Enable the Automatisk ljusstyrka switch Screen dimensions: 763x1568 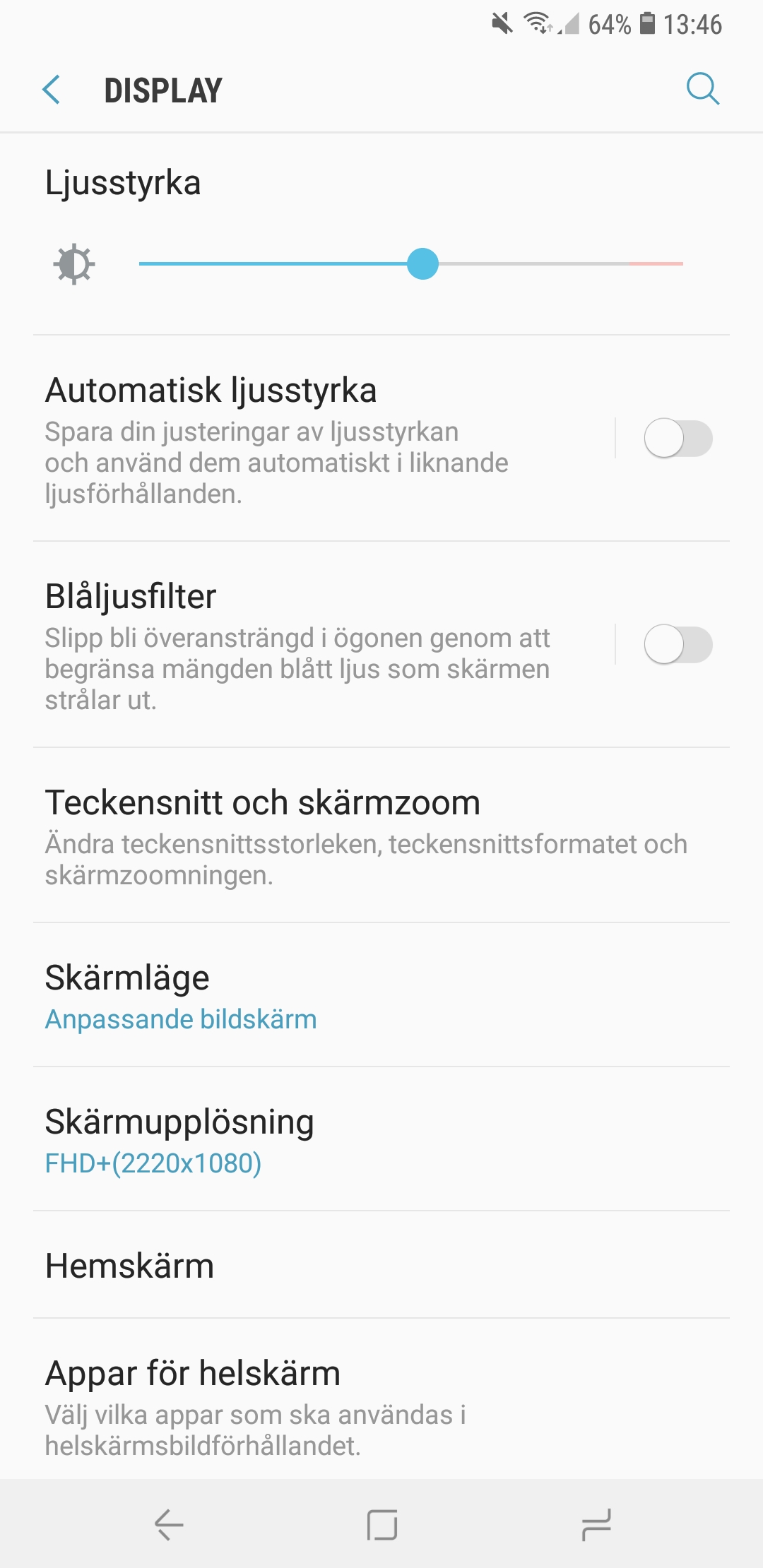tap(678, 439)
